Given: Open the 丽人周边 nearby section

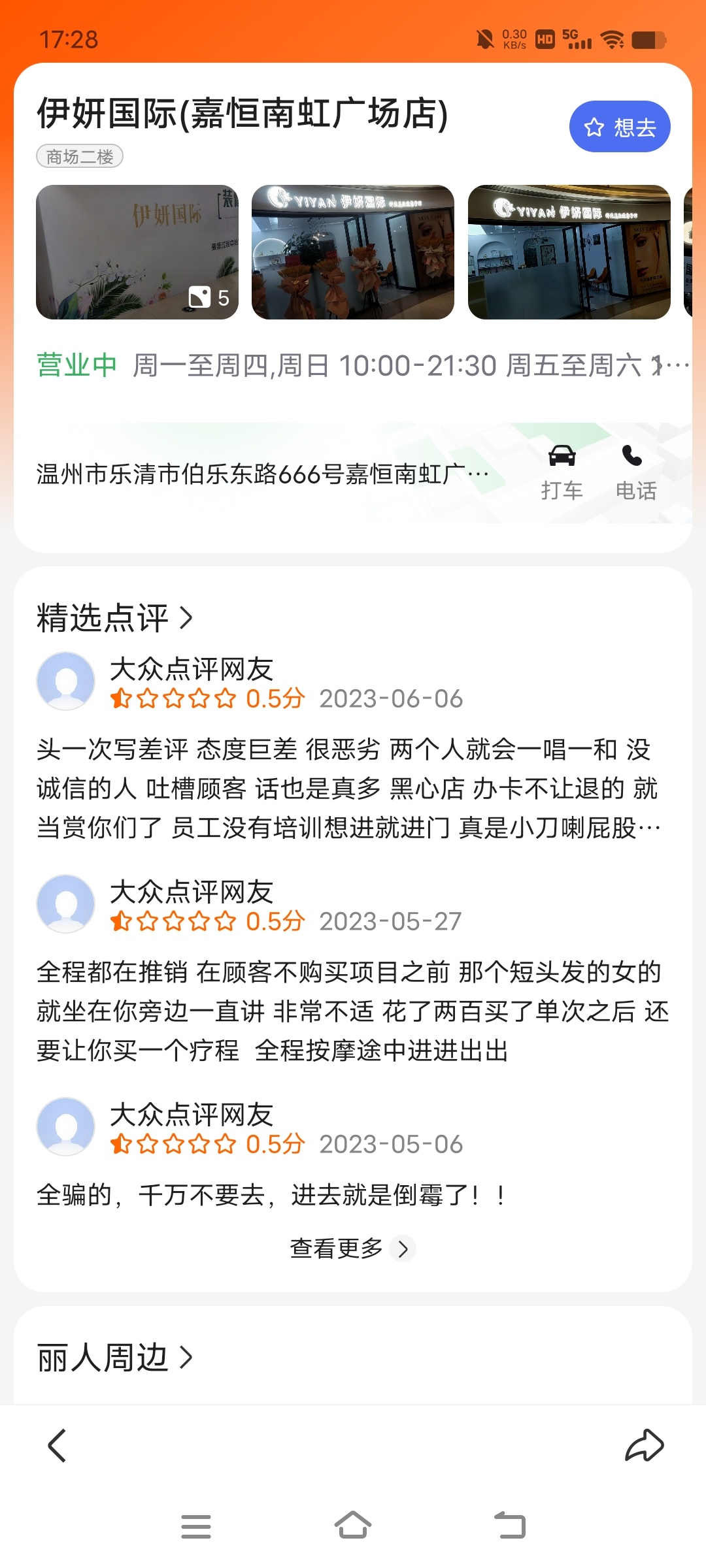Looking at the screenshot, I should (115, 1358).
